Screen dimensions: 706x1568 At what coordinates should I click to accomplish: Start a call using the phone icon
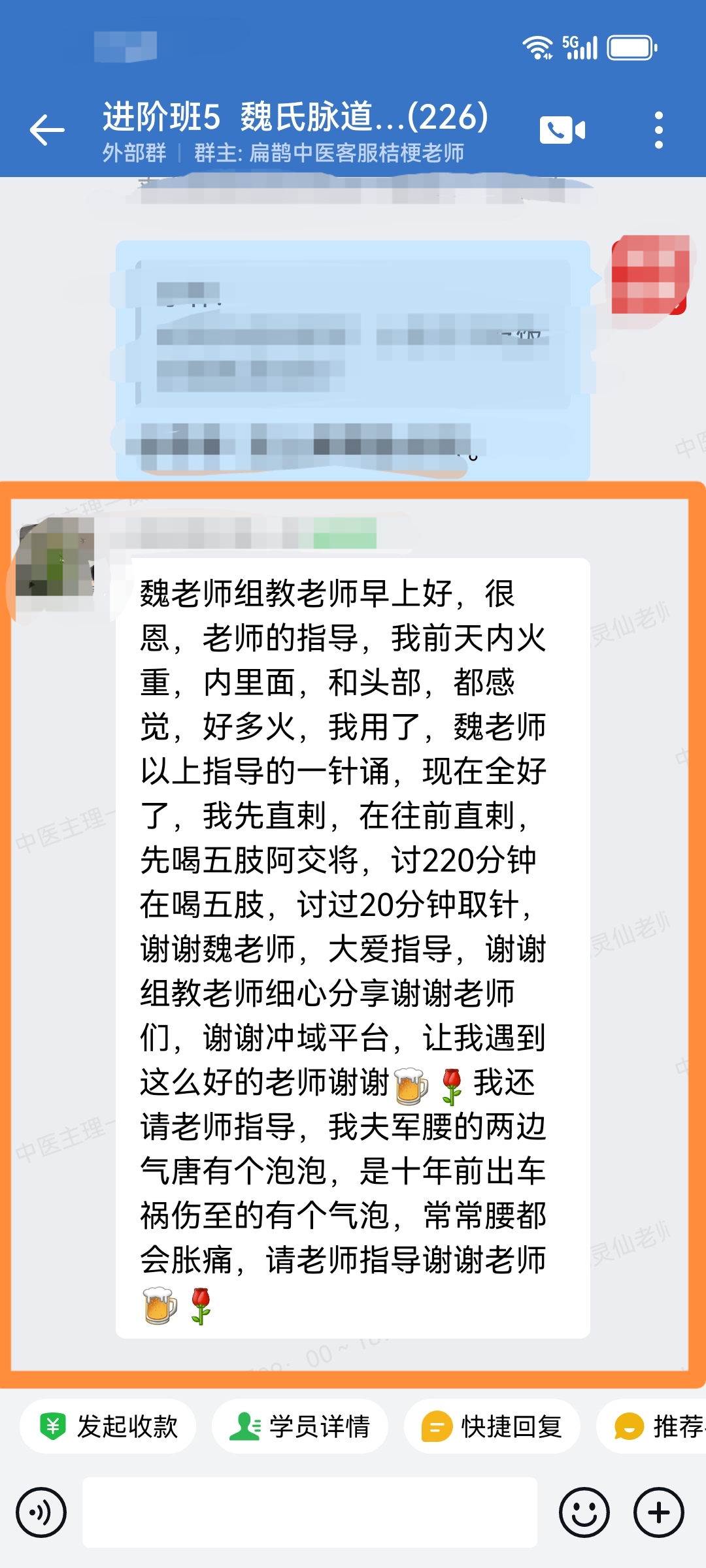point(563,129)
